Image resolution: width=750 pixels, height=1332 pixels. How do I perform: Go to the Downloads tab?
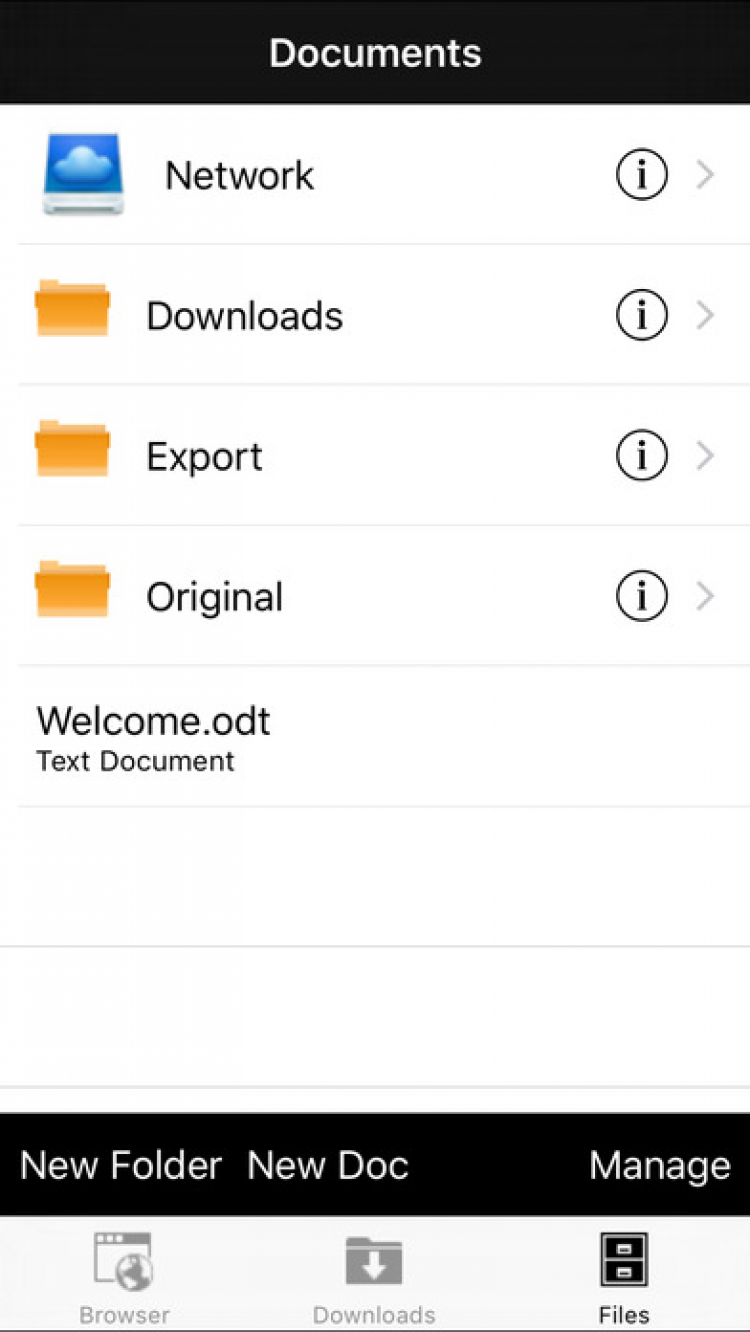pos(374,1276)
